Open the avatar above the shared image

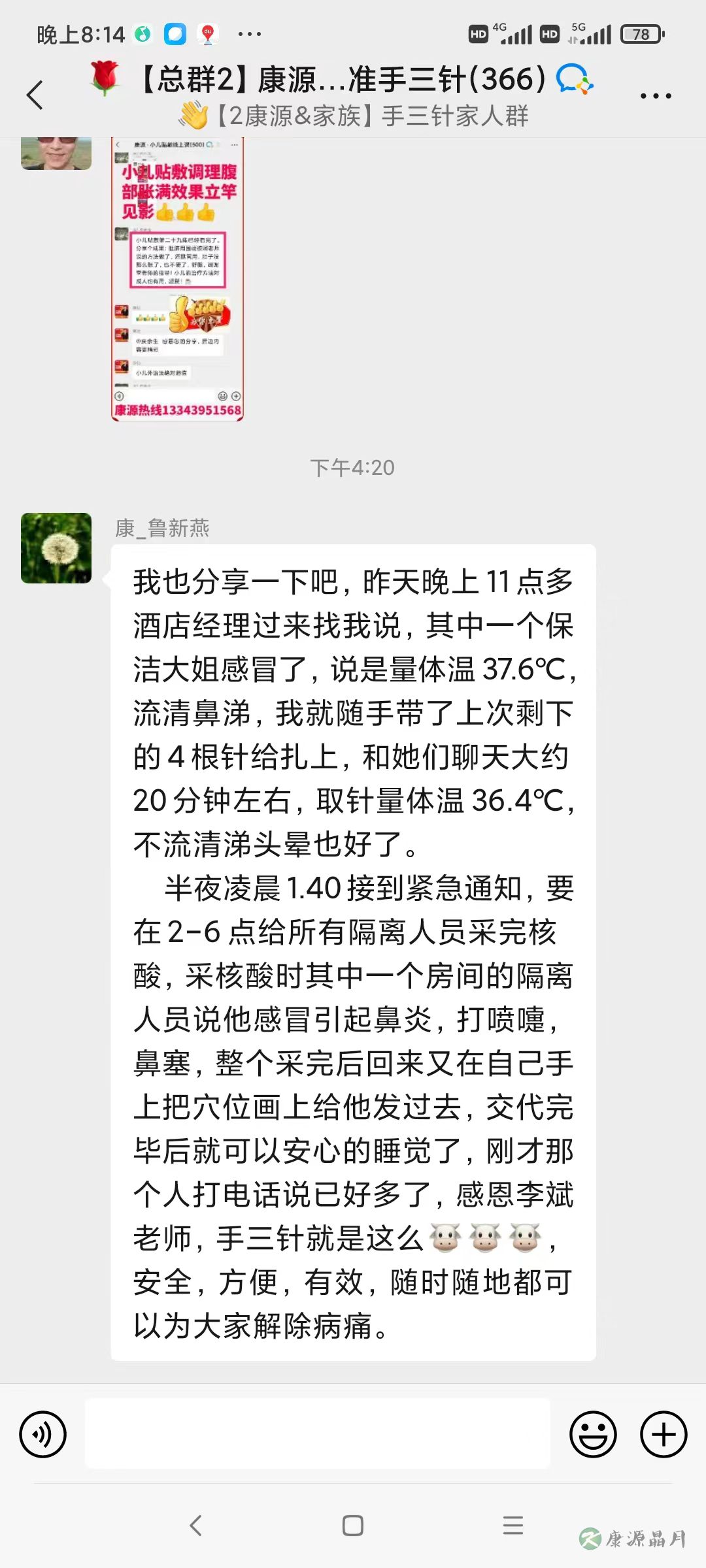click(56, 153)
